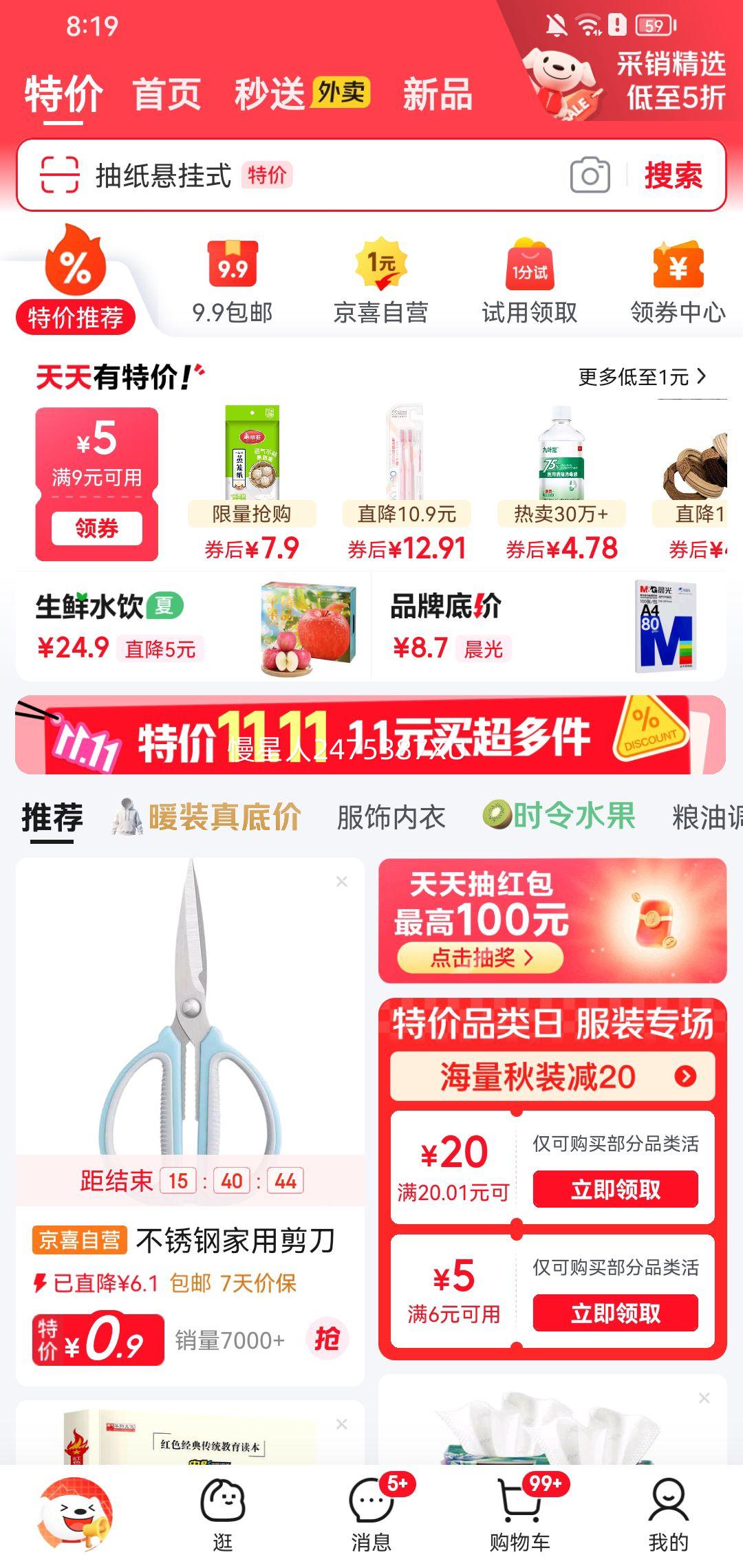Image resolution: width=743 pixels, height=1568 pixels.
Task: Select the 时令水果 category tab
Action: tap(559, 816)
